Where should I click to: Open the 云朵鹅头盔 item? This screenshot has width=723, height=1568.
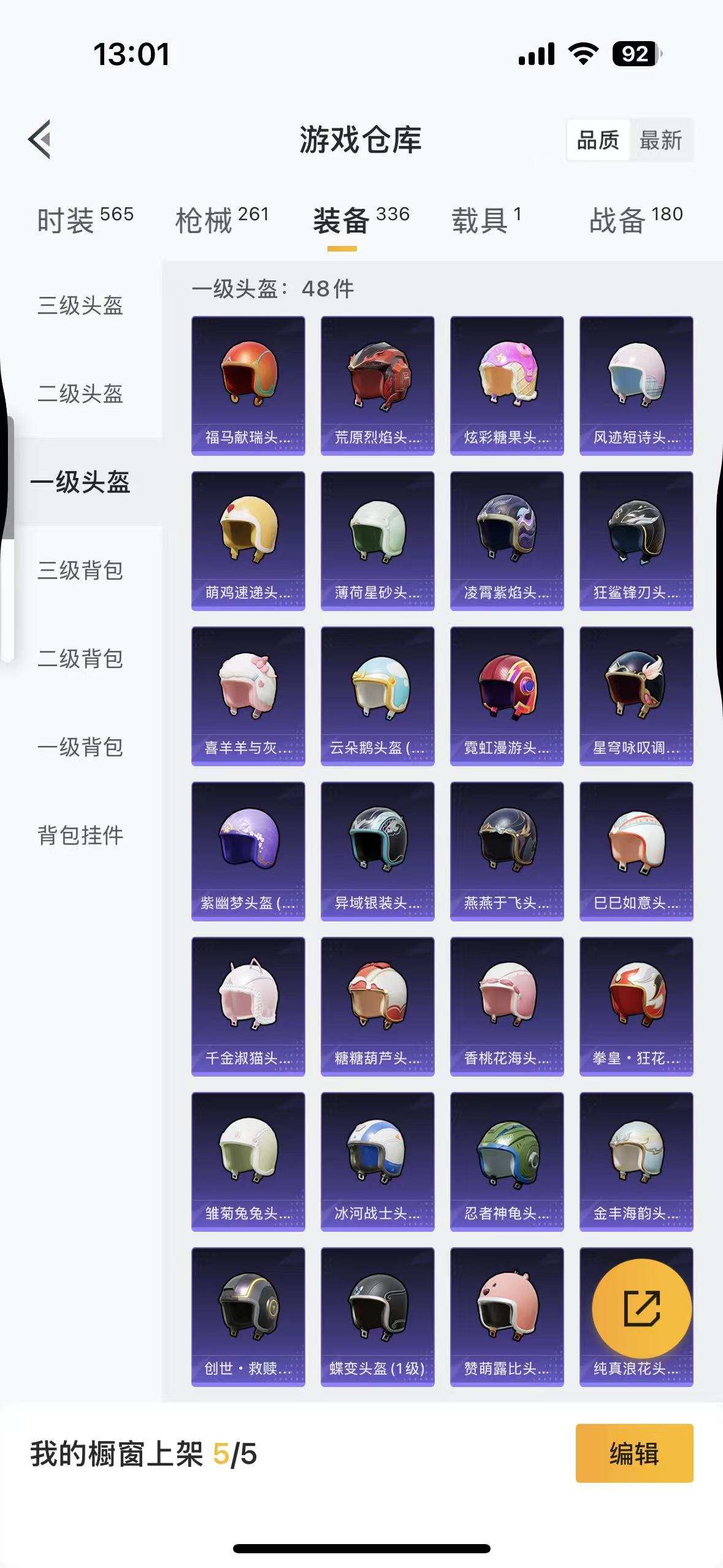click(377, 696)
